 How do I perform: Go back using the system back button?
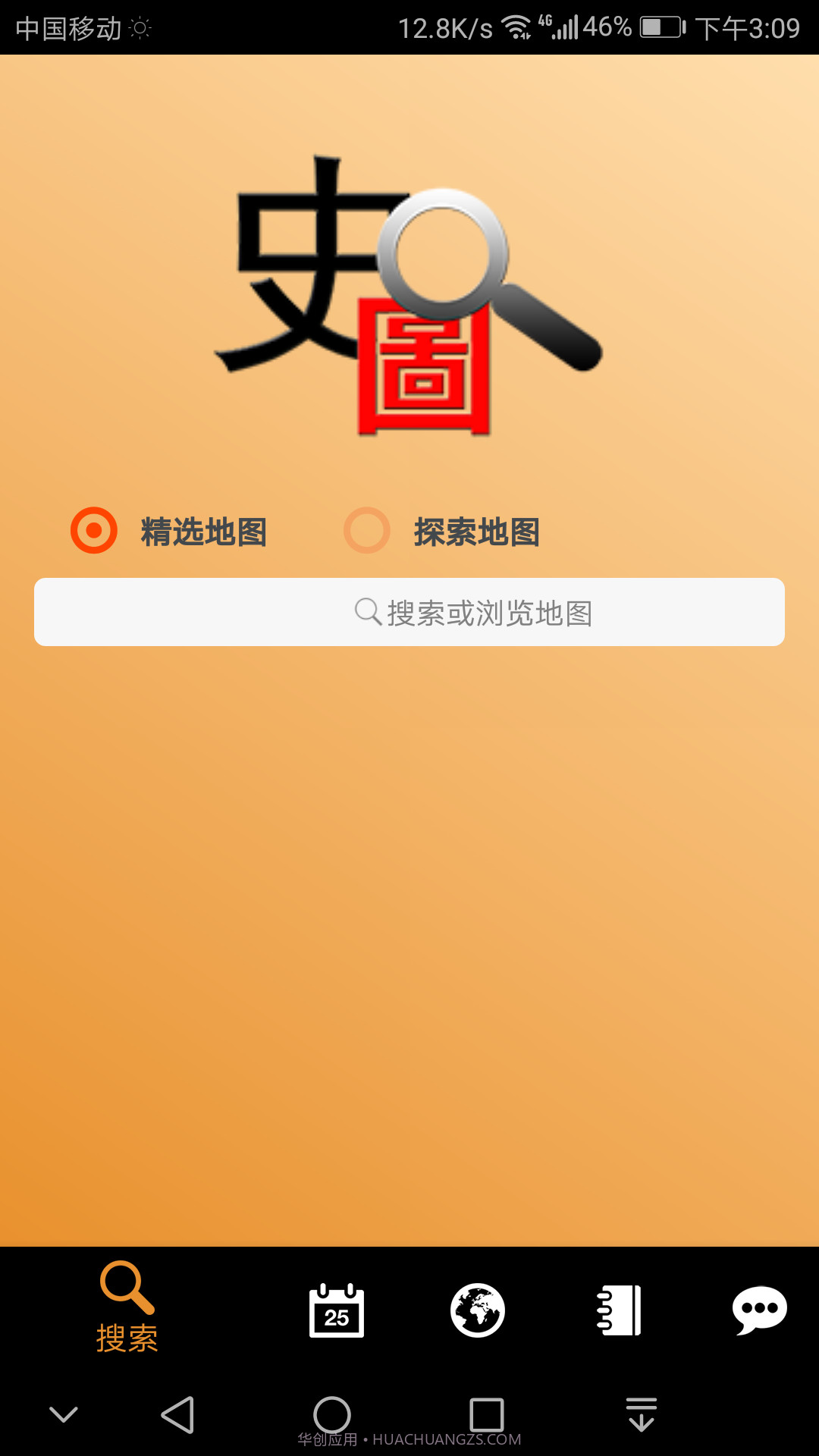pos(179,1414)
